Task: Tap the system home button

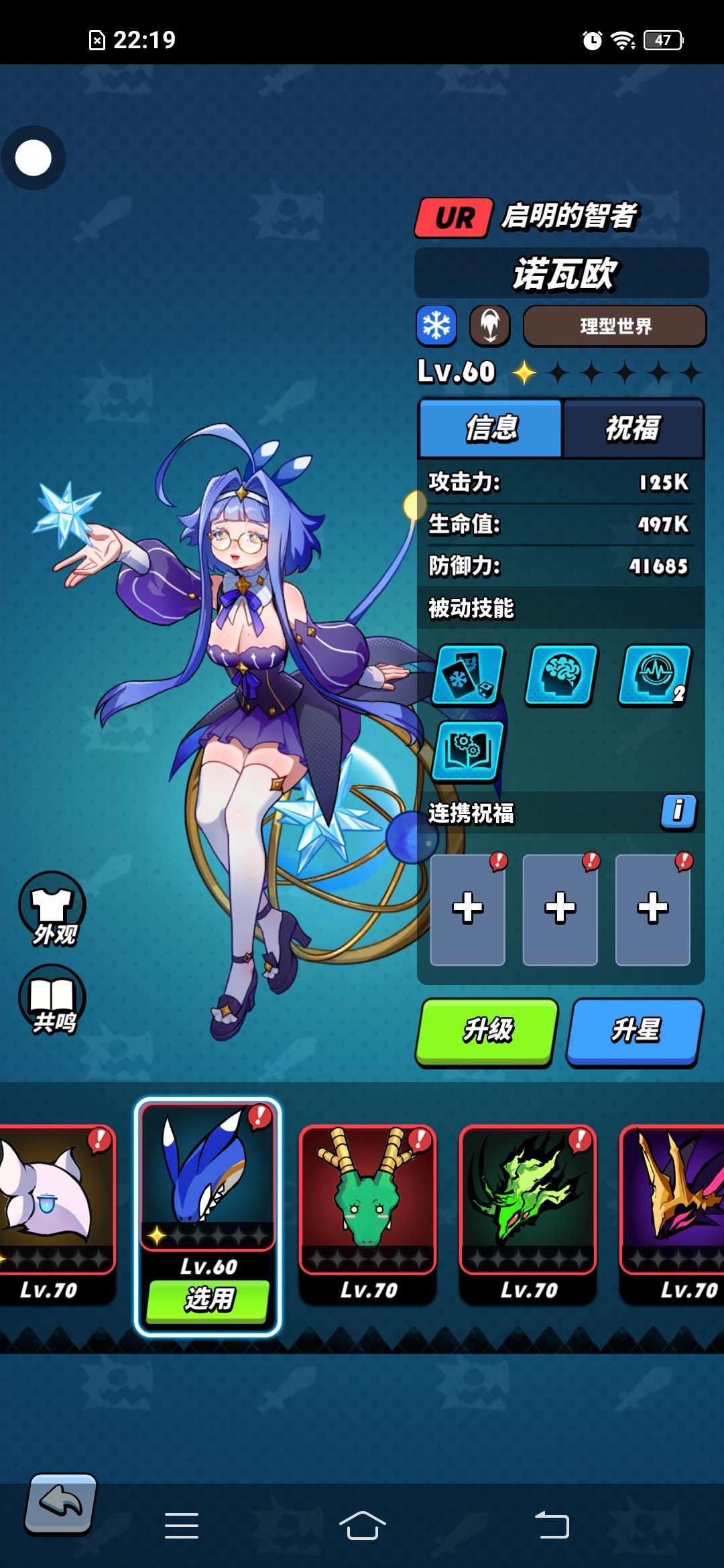Action: 362,1526
